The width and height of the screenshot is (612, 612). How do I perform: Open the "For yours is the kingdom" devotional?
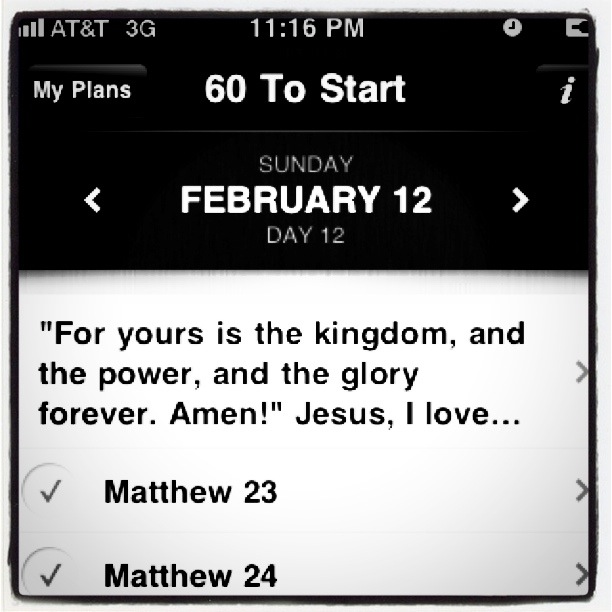point(300,374)
